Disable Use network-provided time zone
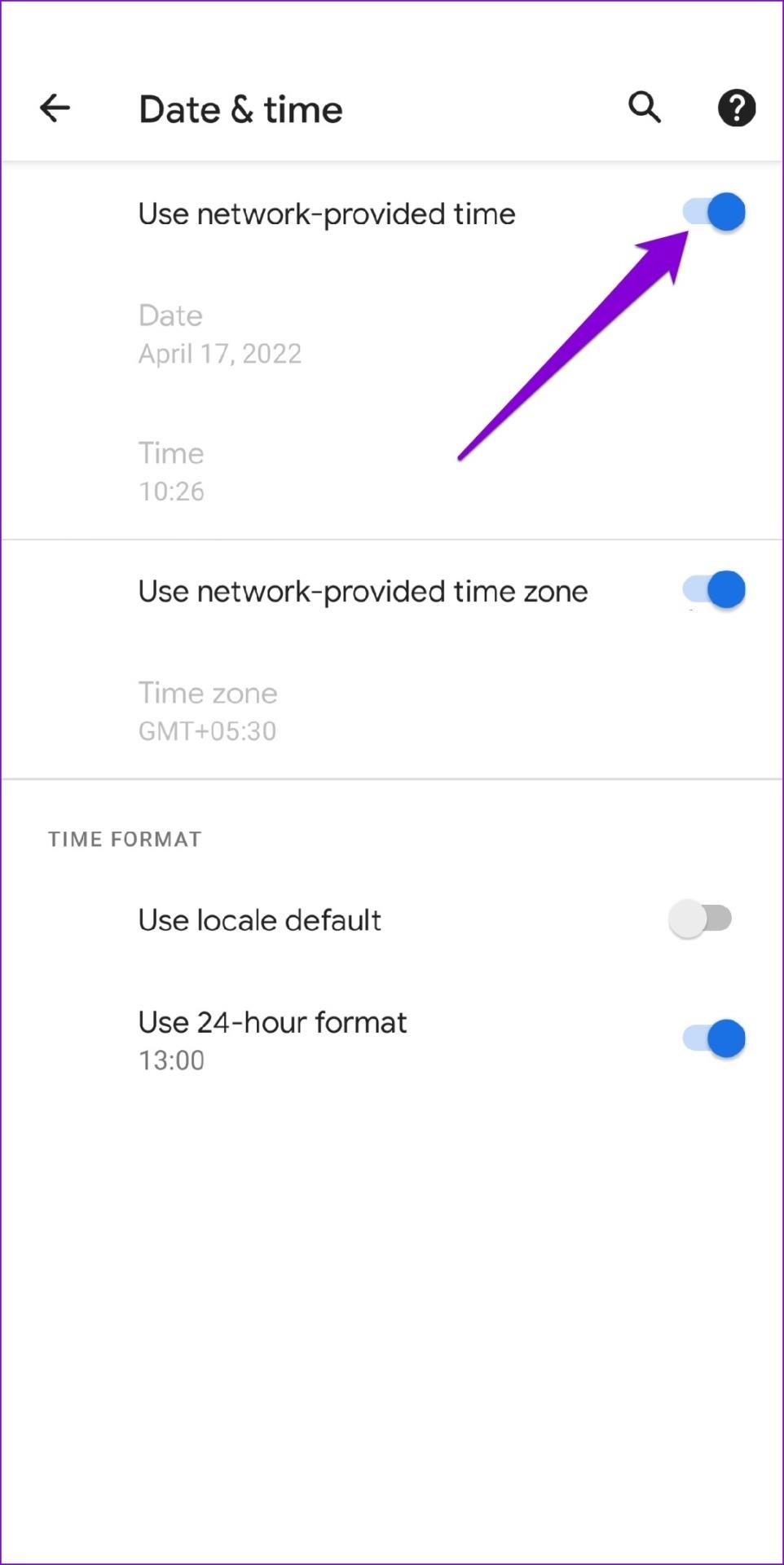This screenshot has width=784, height=1565. [714, 590]
